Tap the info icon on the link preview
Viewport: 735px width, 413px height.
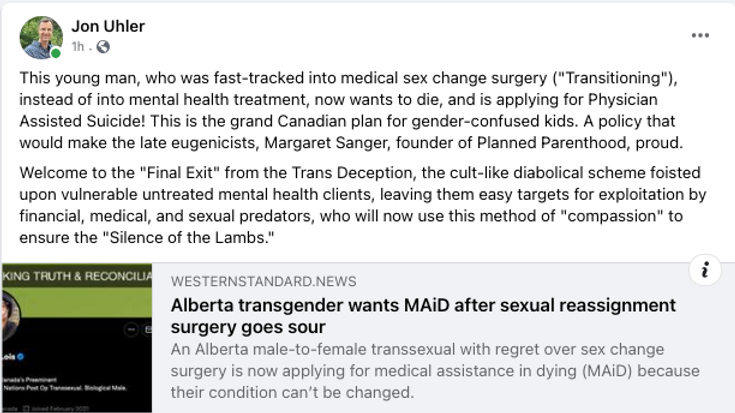705,269
